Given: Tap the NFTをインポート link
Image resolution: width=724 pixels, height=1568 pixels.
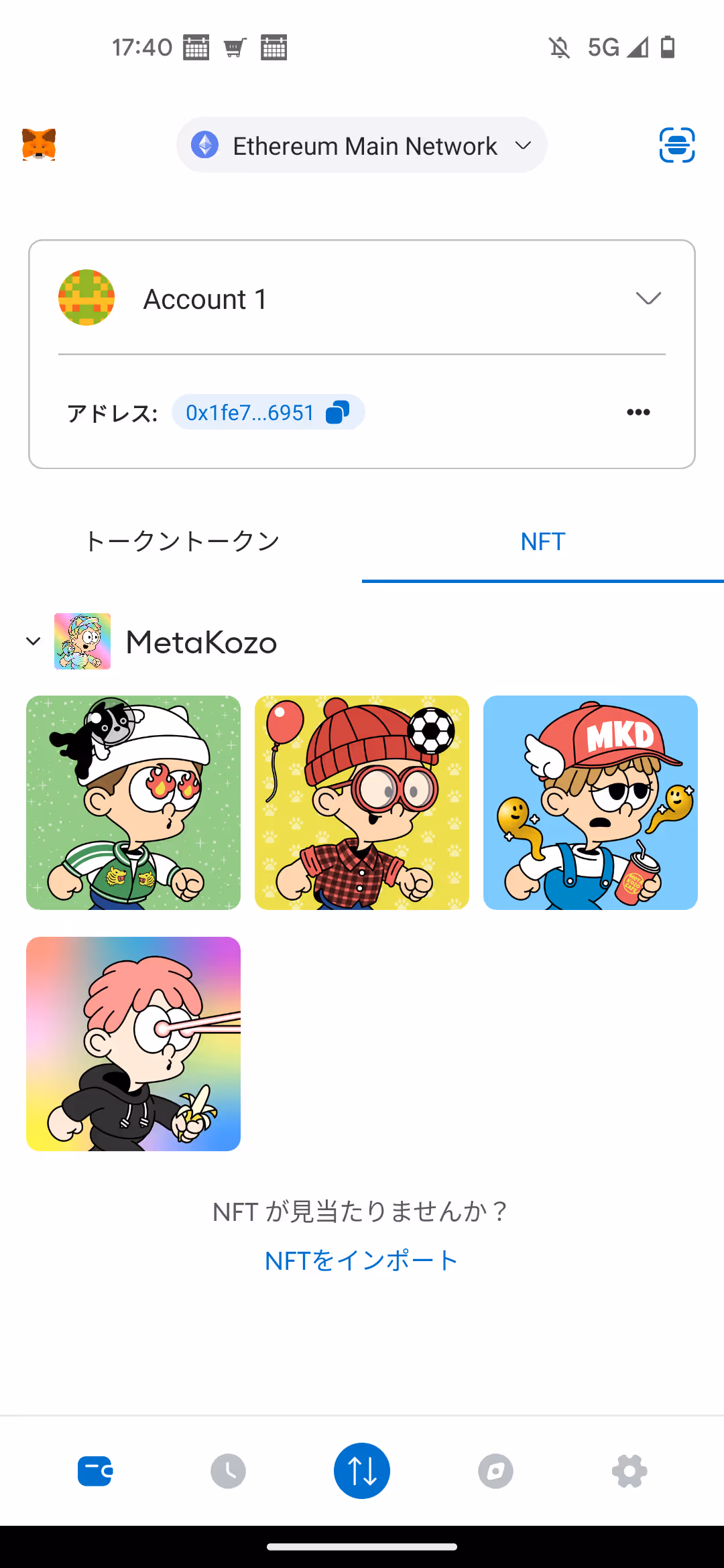Looking at the screenshot, I should 362,1260.
